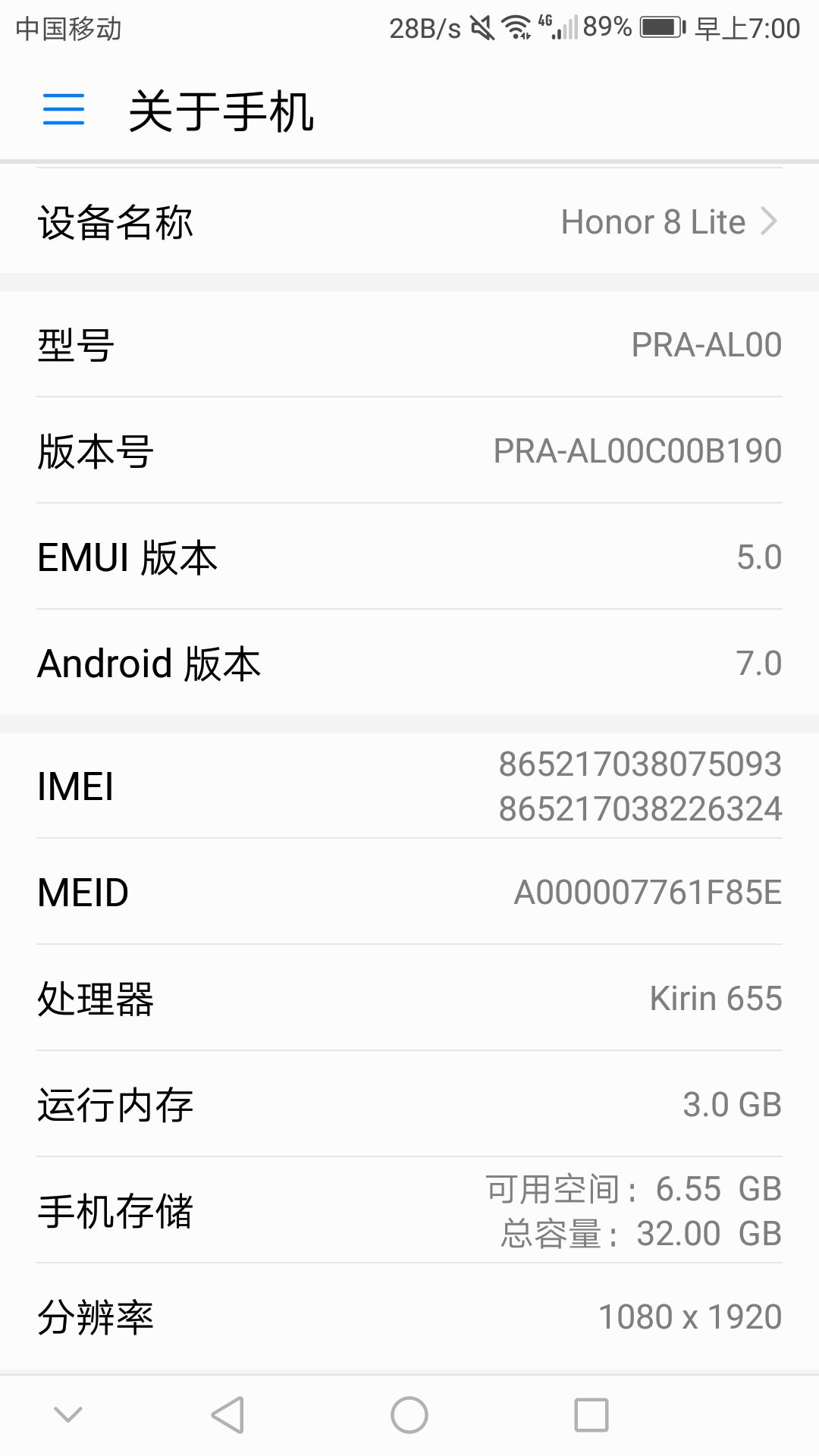The image size is (819, 1456).
Task: Open the hamburger menu button
Action: (x=64, y=109)
